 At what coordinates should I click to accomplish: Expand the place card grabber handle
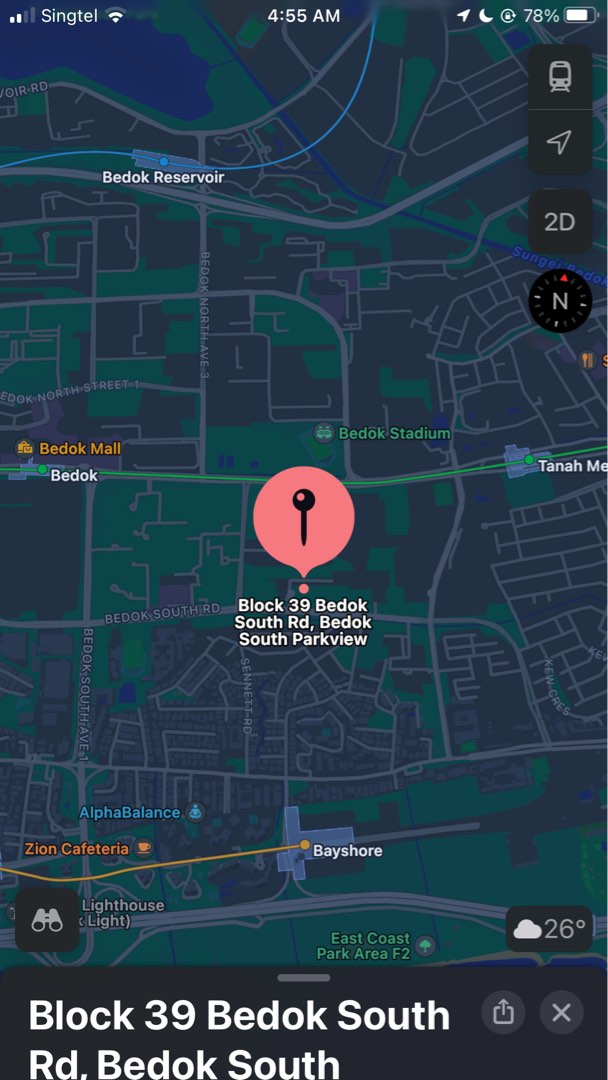pyautogui.click(x=304, y=977)
